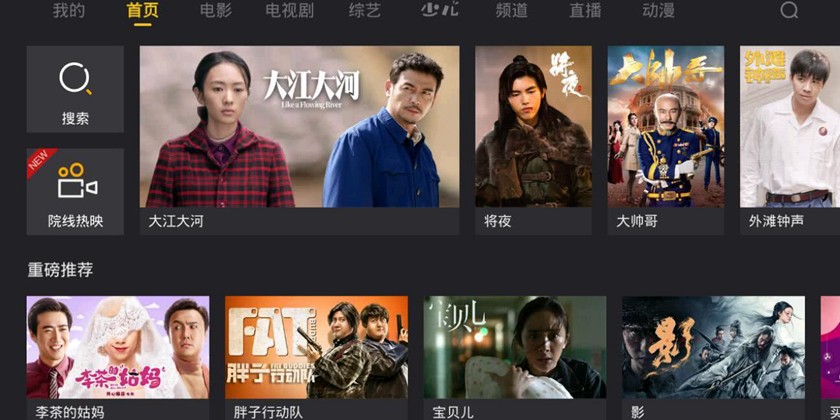
Task: Open the 动漫 tab
Action: (x=658, y=11)
